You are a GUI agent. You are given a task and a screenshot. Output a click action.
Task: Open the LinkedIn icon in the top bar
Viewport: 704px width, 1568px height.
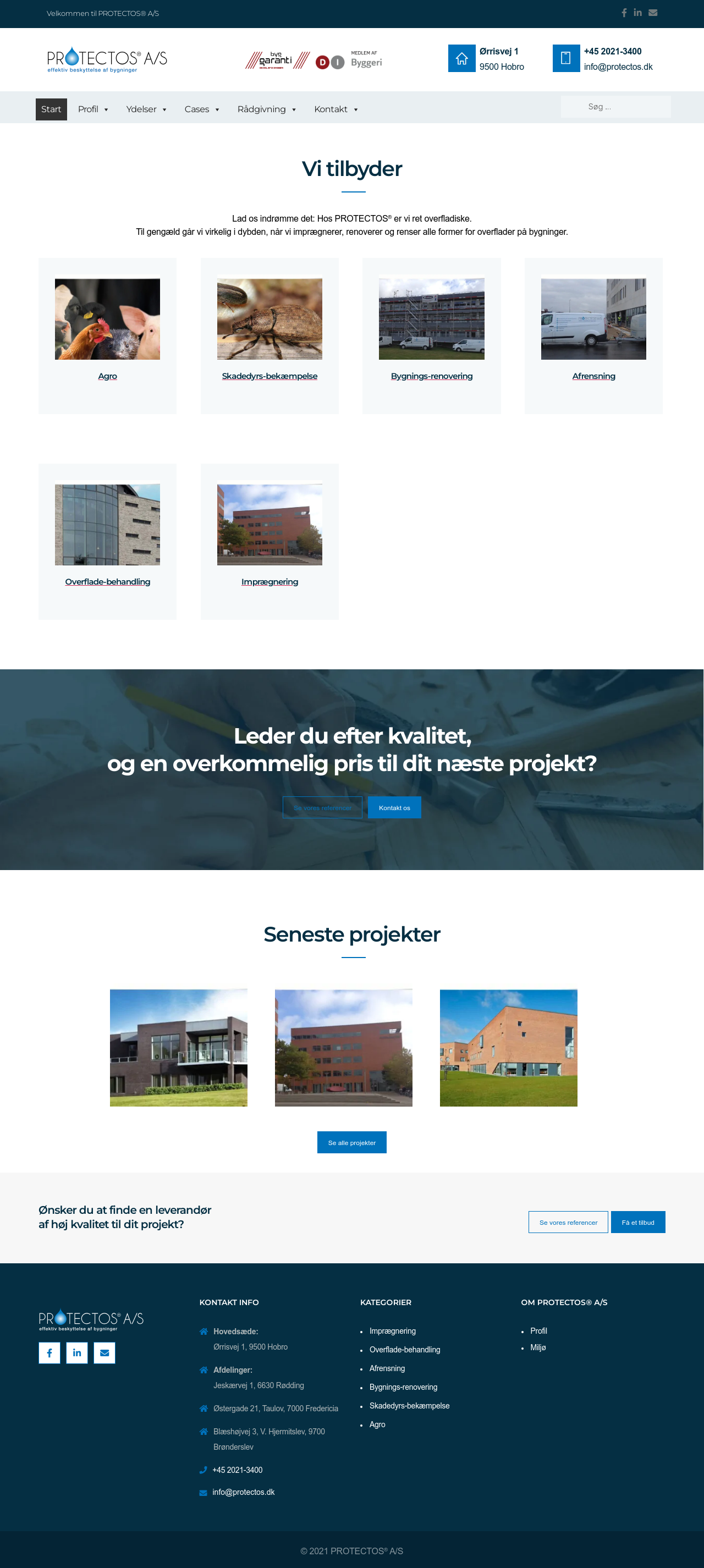pyautogui.click(x=637, y=13)
